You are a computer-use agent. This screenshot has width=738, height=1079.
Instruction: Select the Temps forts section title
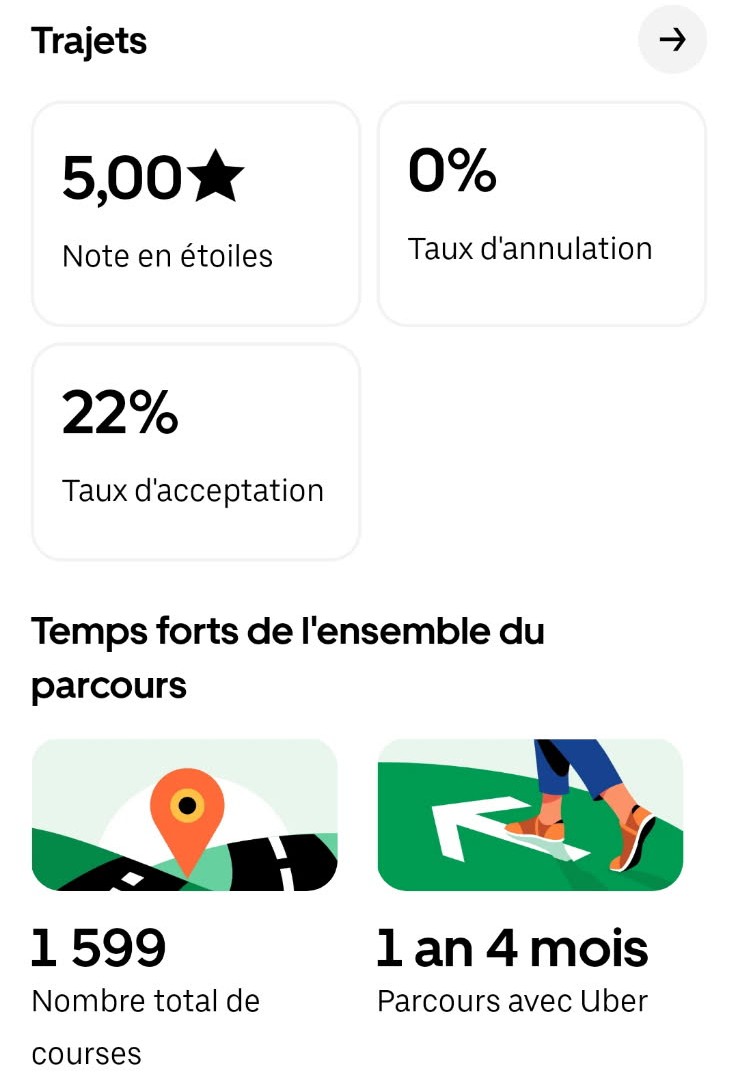click(288, 657)
